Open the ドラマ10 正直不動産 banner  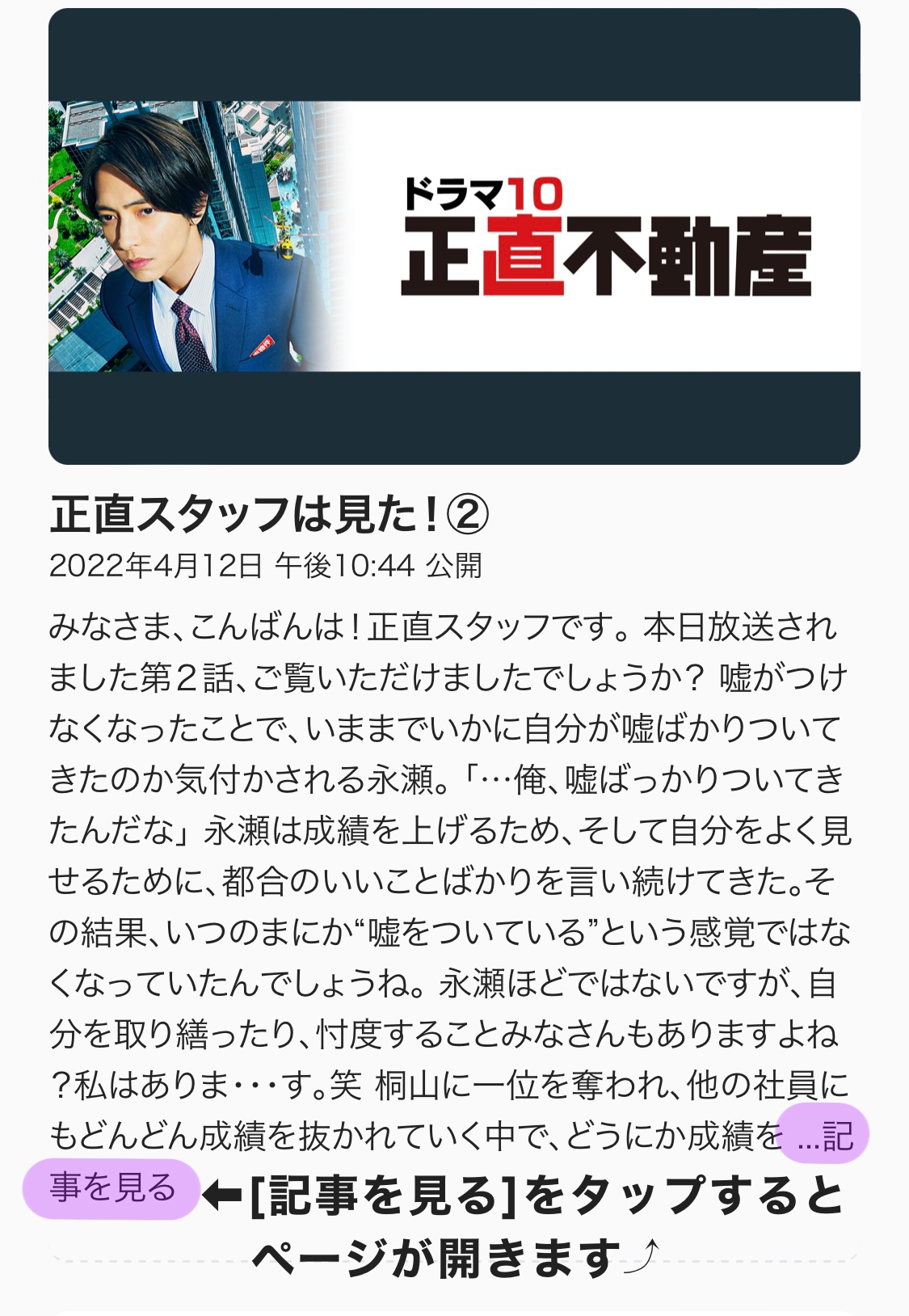pyautogui.click(x=454, y=236)
